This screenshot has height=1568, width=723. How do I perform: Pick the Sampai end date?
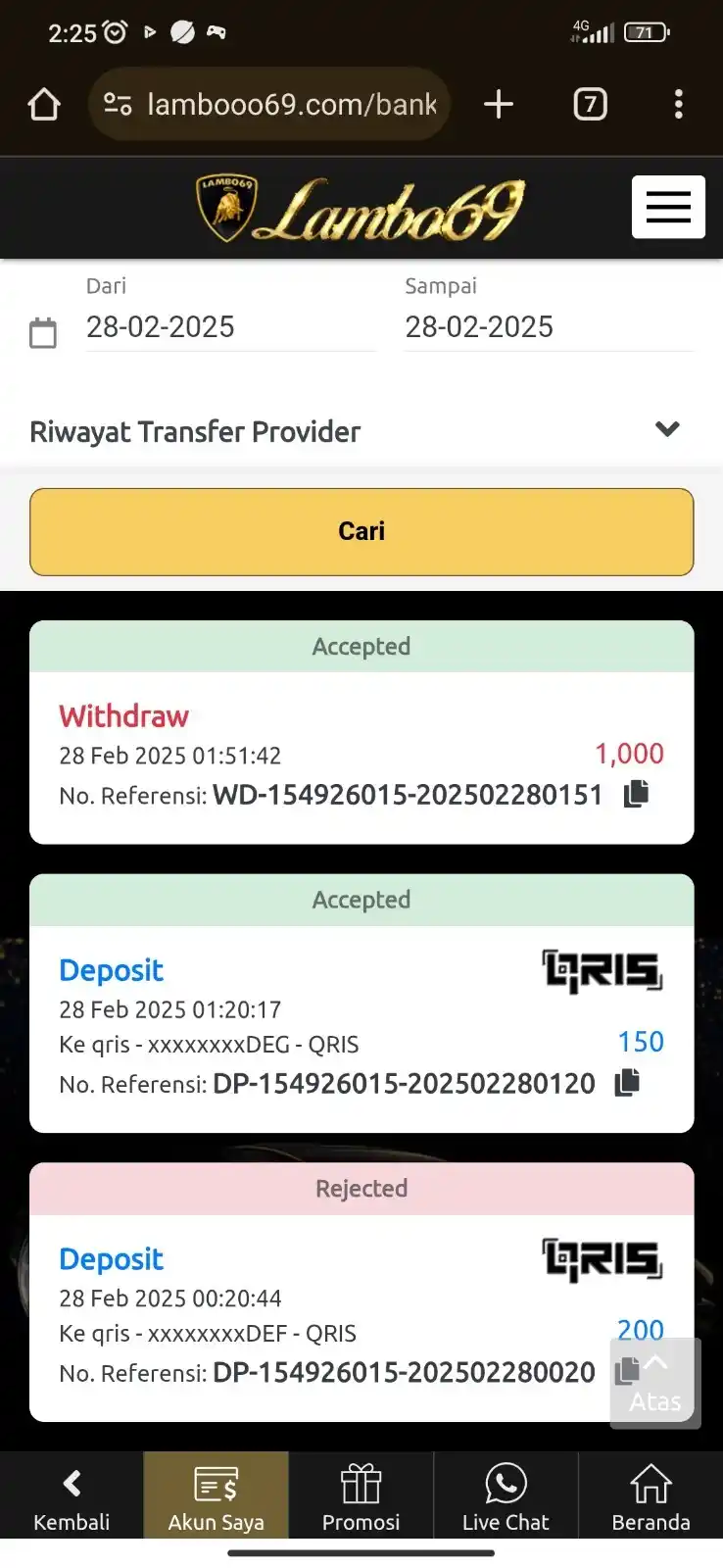[x=549, y=327]
